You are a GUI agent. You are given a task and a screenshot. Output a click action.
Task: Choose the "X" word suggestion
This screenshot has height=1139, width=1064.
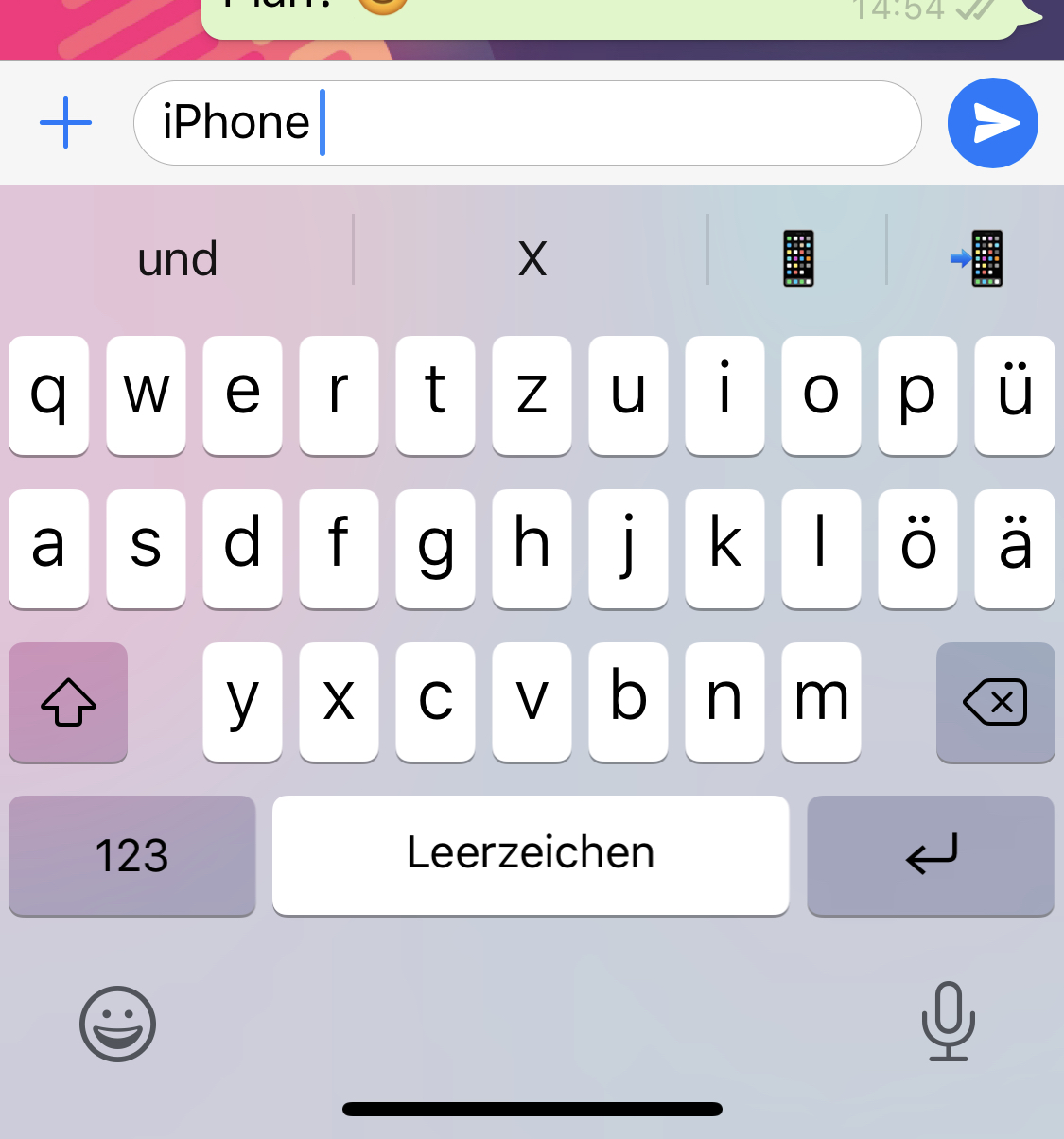coord(532,257)
